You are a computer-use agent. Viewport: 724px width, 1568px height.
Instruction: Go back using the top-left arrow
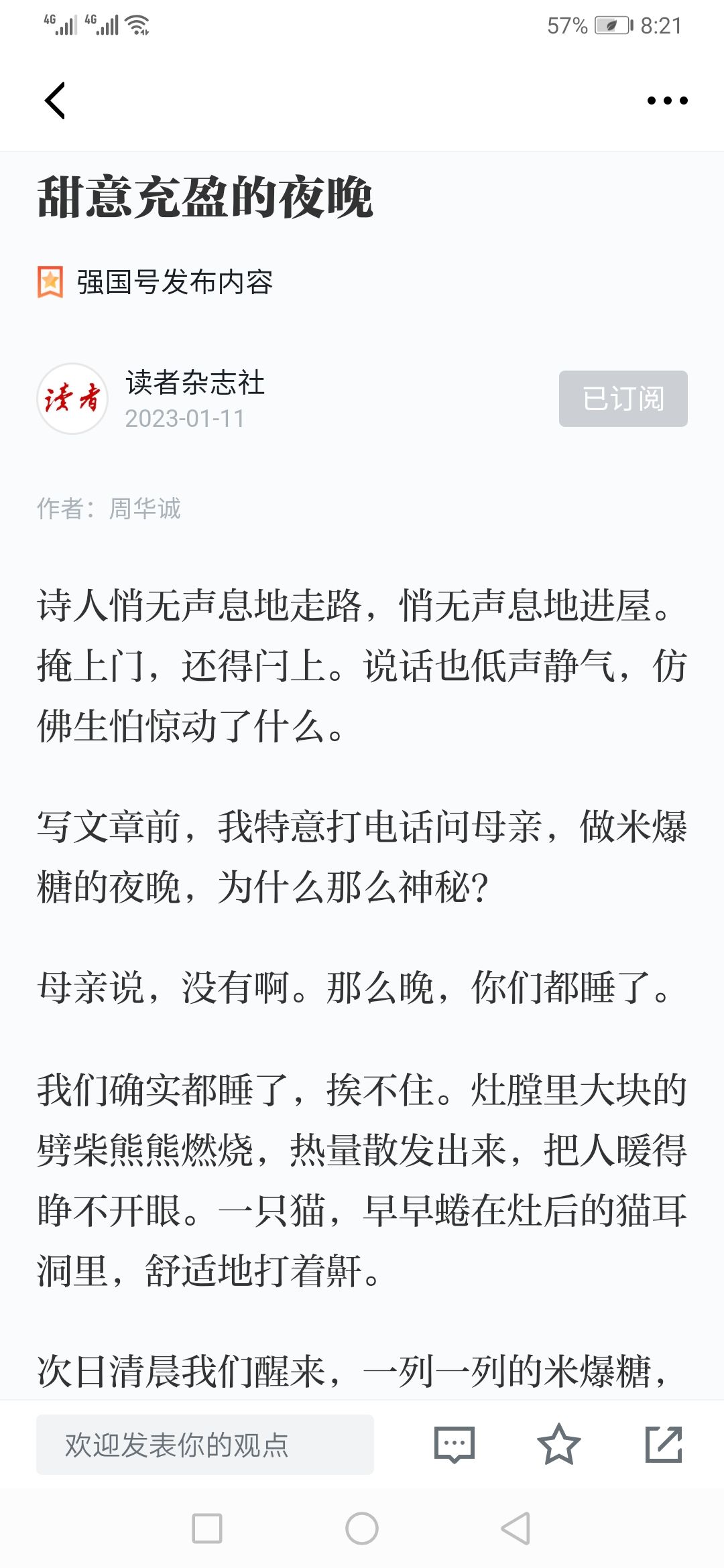(55, 101)
